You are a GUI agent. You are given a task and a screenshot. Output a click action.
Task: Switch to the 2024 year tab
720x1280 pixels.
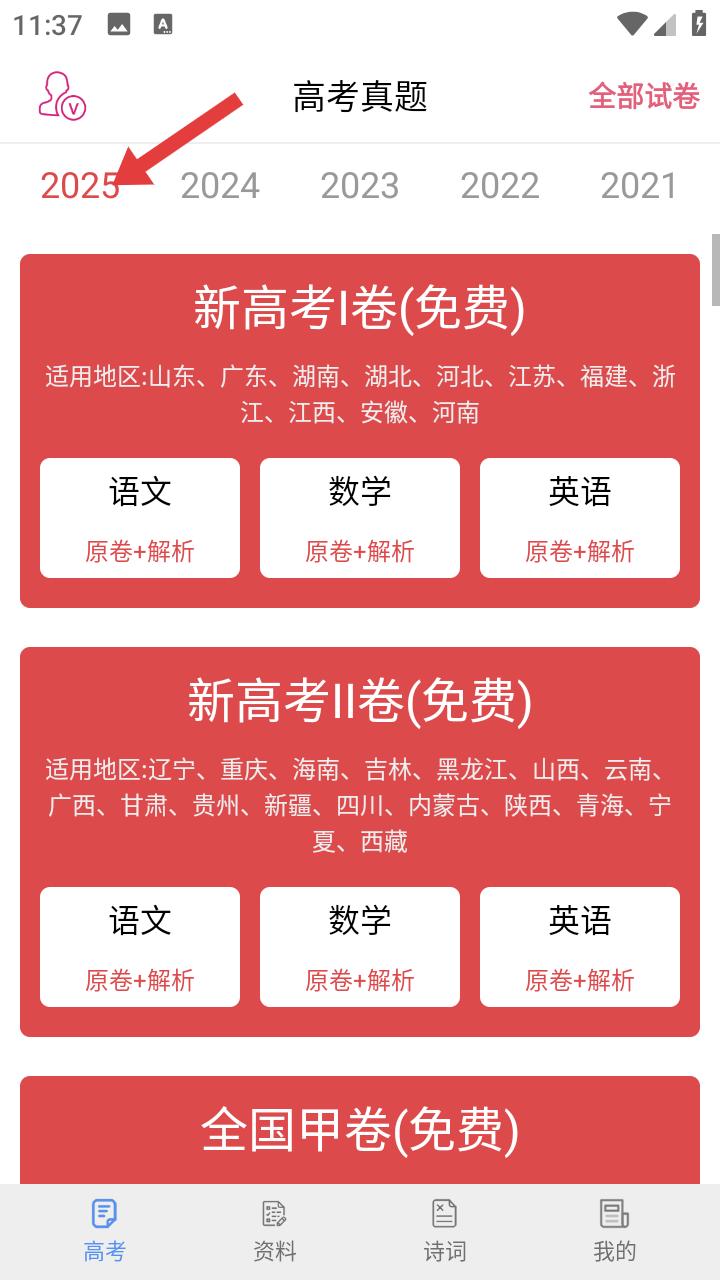(220, 186)
